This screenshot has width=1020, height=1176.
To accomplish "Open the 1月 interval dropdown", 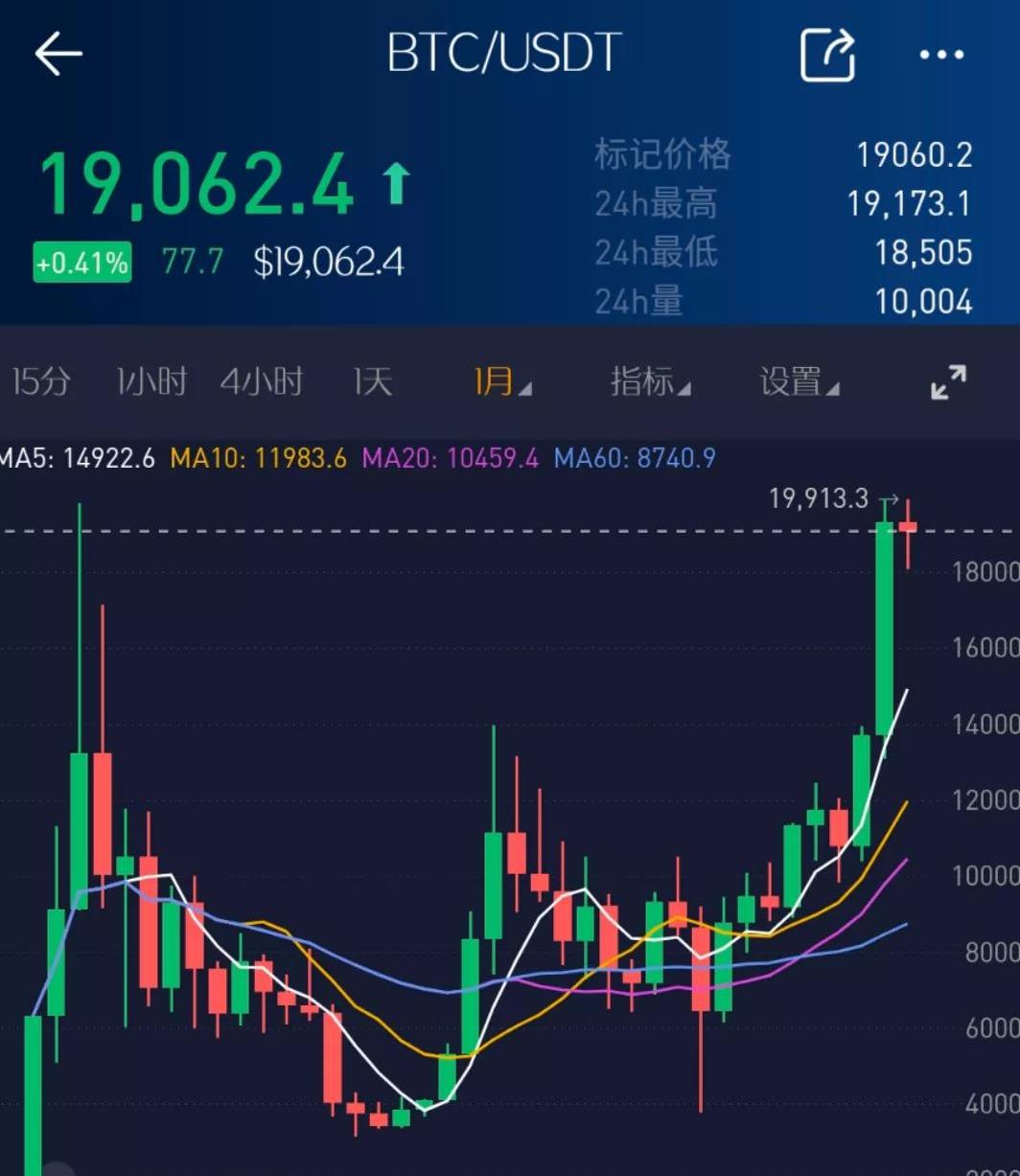I will (501, 382).
